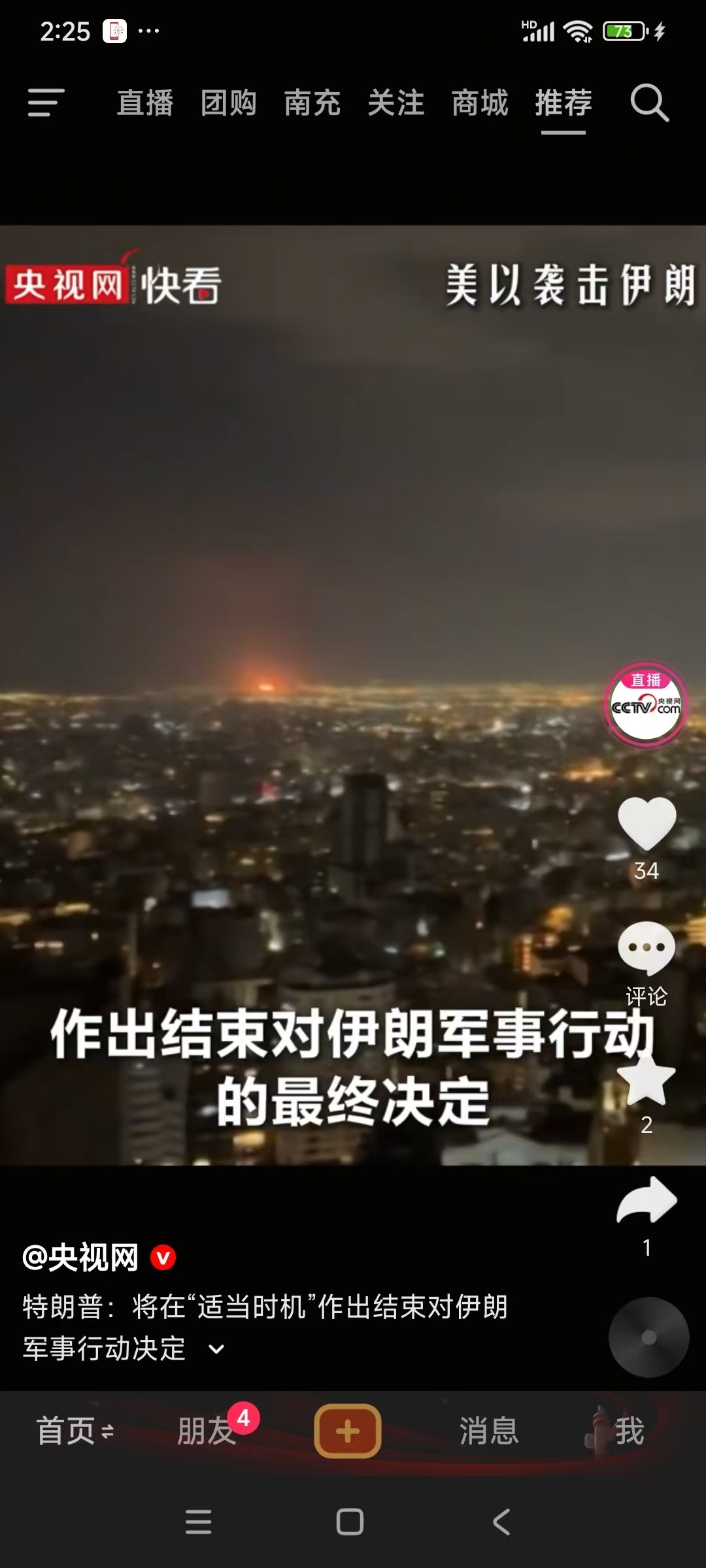Open the @央视网 profile
706x1568 pixels.
pyautogui.click(x=81, y=1258)
